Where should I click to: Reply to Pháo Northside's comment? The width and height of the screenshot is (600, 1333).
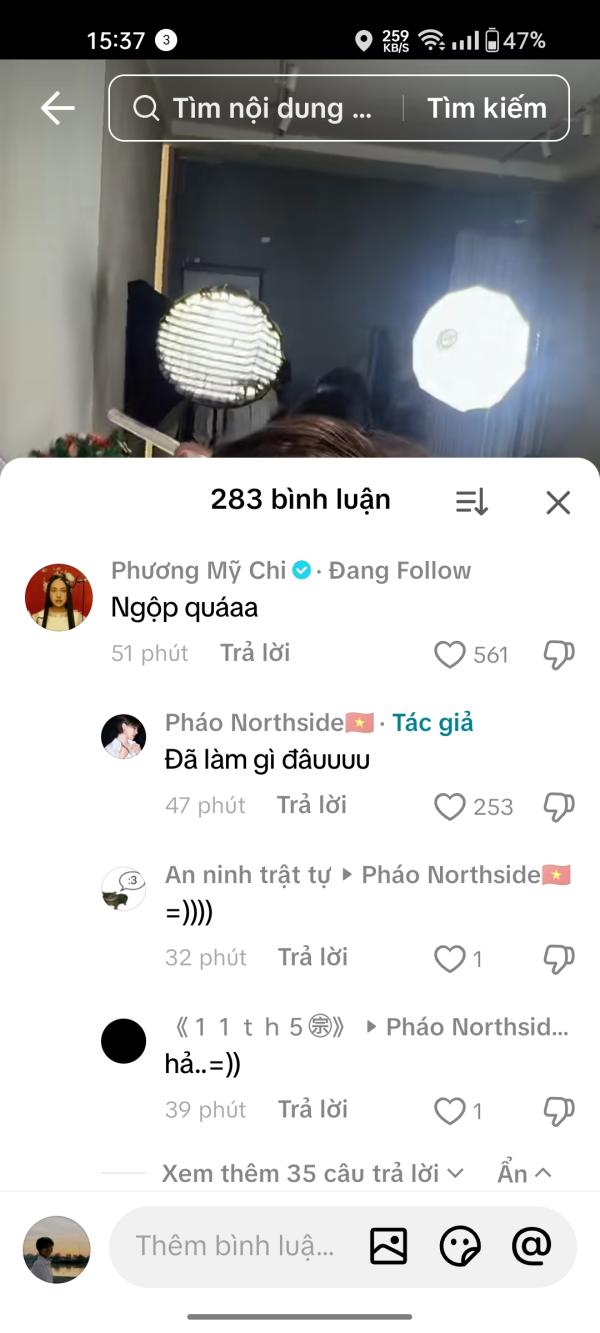312,805
